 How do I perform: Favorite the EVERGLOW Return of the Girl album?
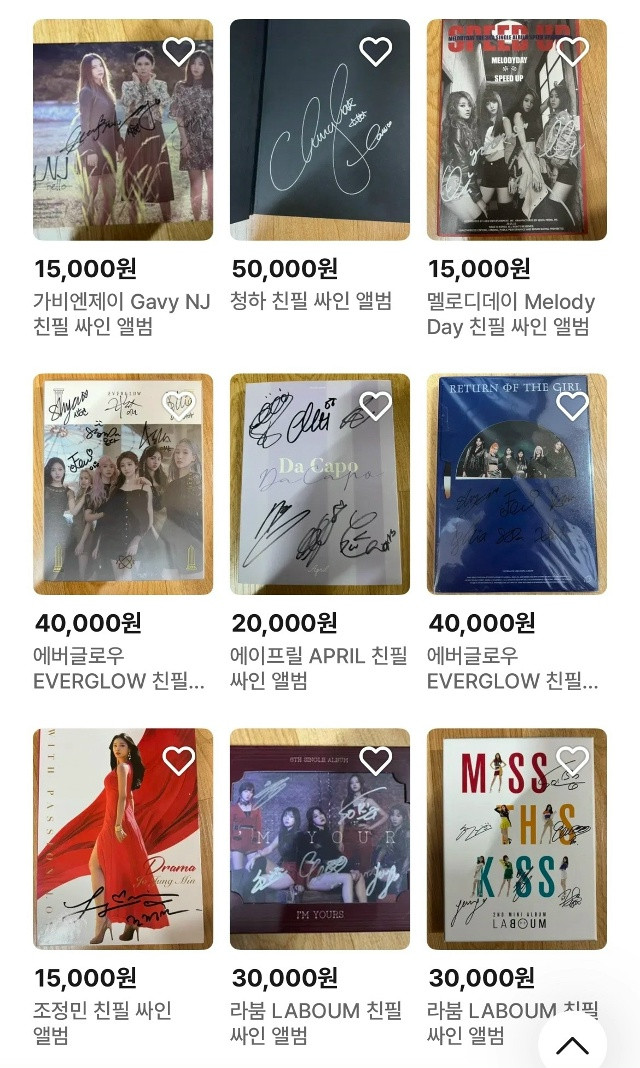(572, 405)
